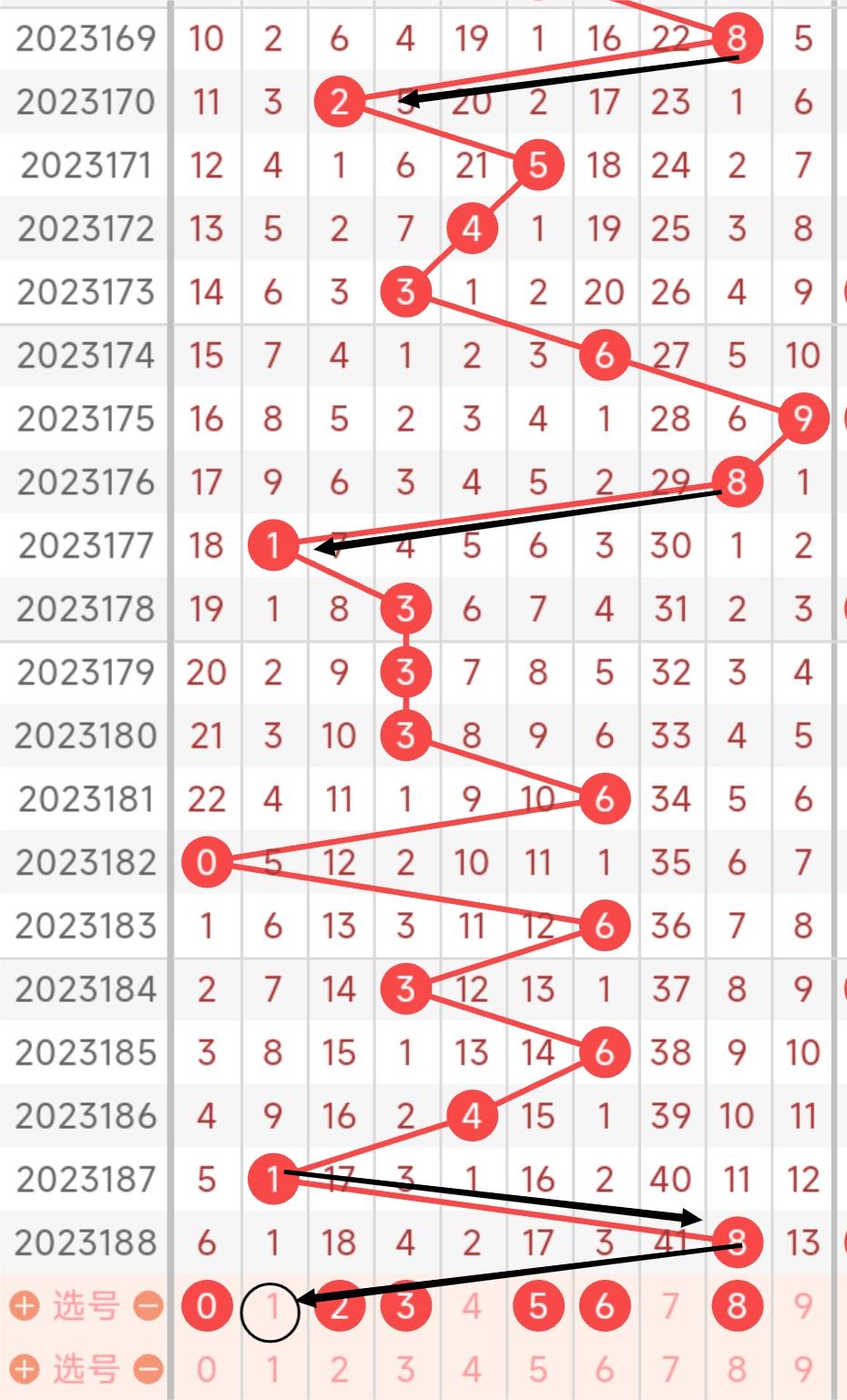Deselect the highlighted red ball number 2

(339, 1306)
